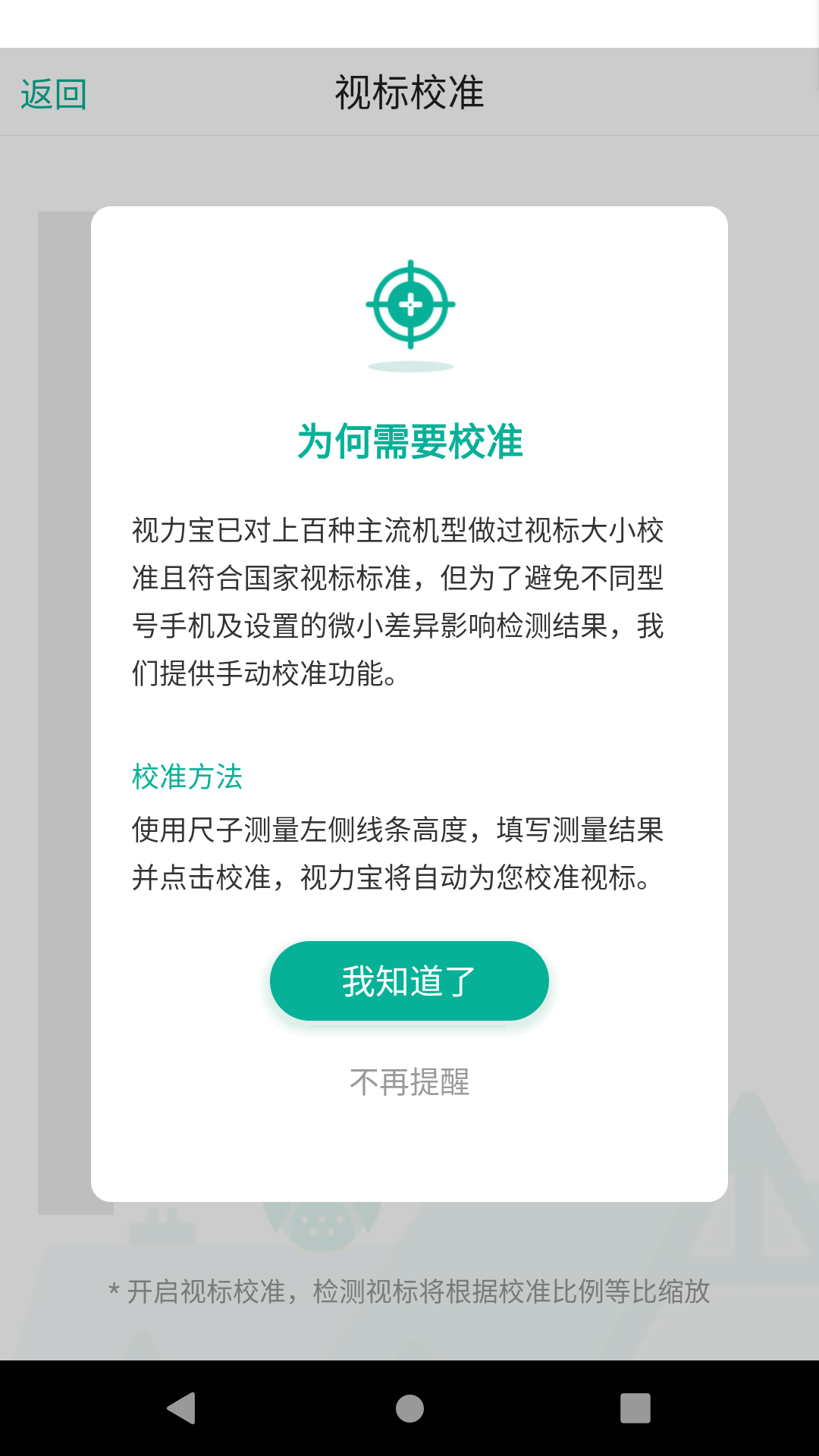This screenshot has height=1456, width=819.
Task: Open the 返回 navigation item
Action: [53, 93]
